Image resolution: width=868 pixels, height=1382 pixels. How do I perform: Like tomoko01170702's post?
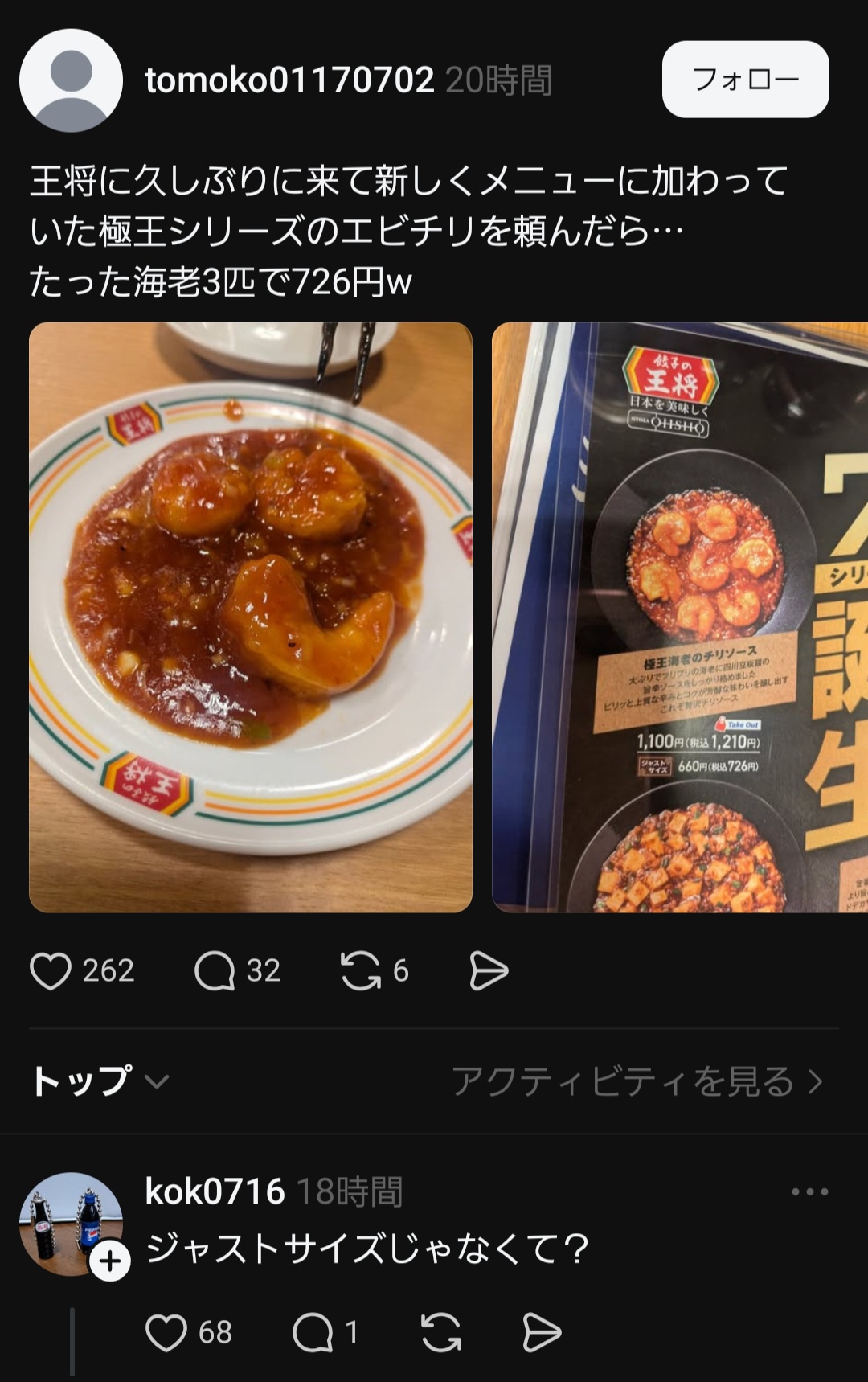tap(51, 970)
